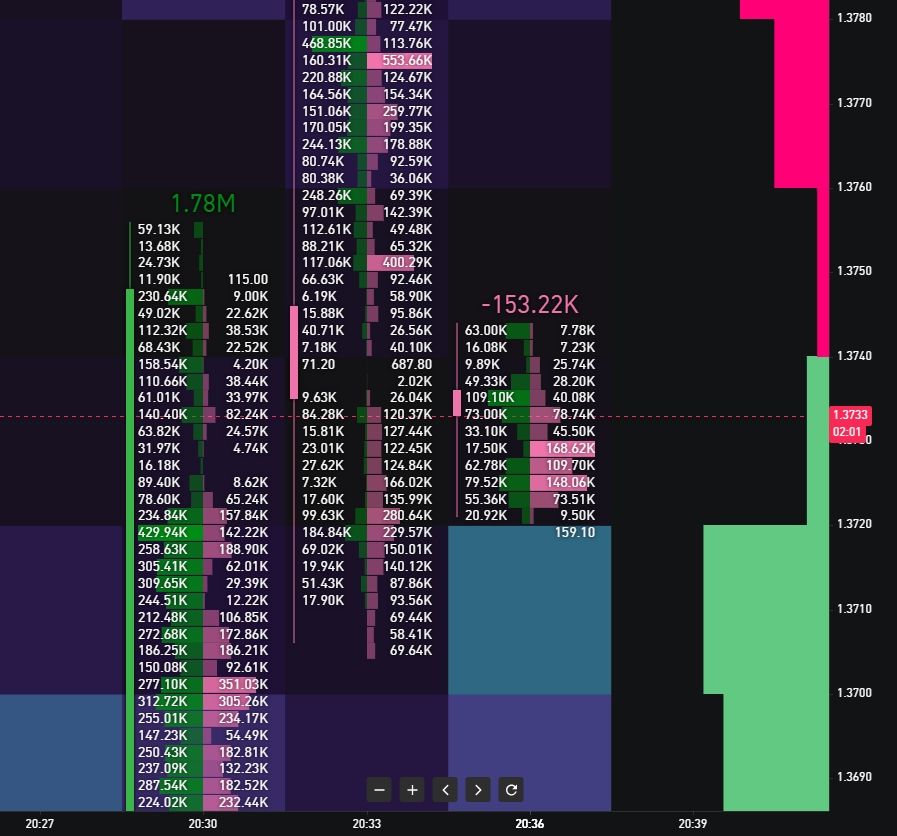This screenshot has width=897, height=836.
Task: Zoom in the chart with plus button
Action: coord(412,790)
